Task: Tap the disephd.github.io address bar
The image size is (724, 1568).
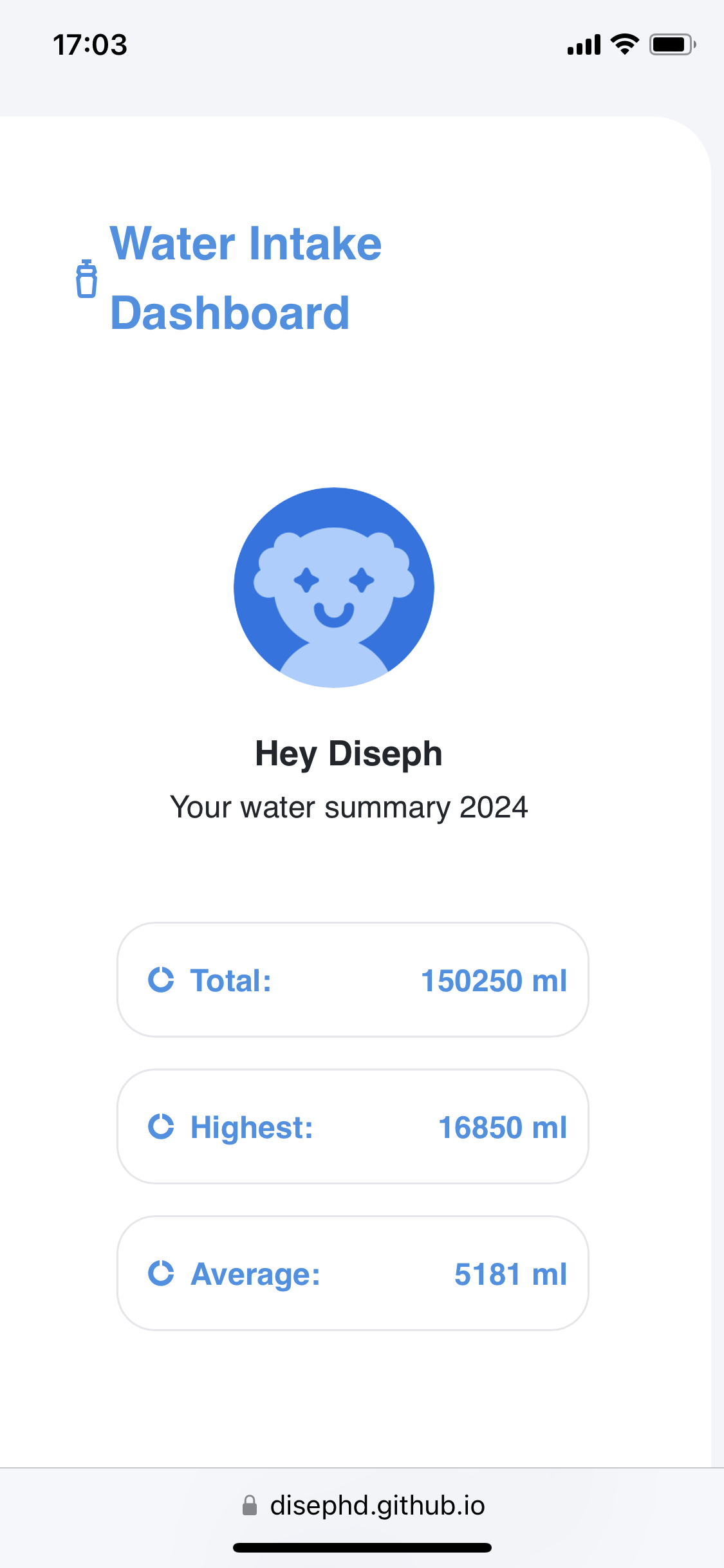Action: coord(363,1505)
